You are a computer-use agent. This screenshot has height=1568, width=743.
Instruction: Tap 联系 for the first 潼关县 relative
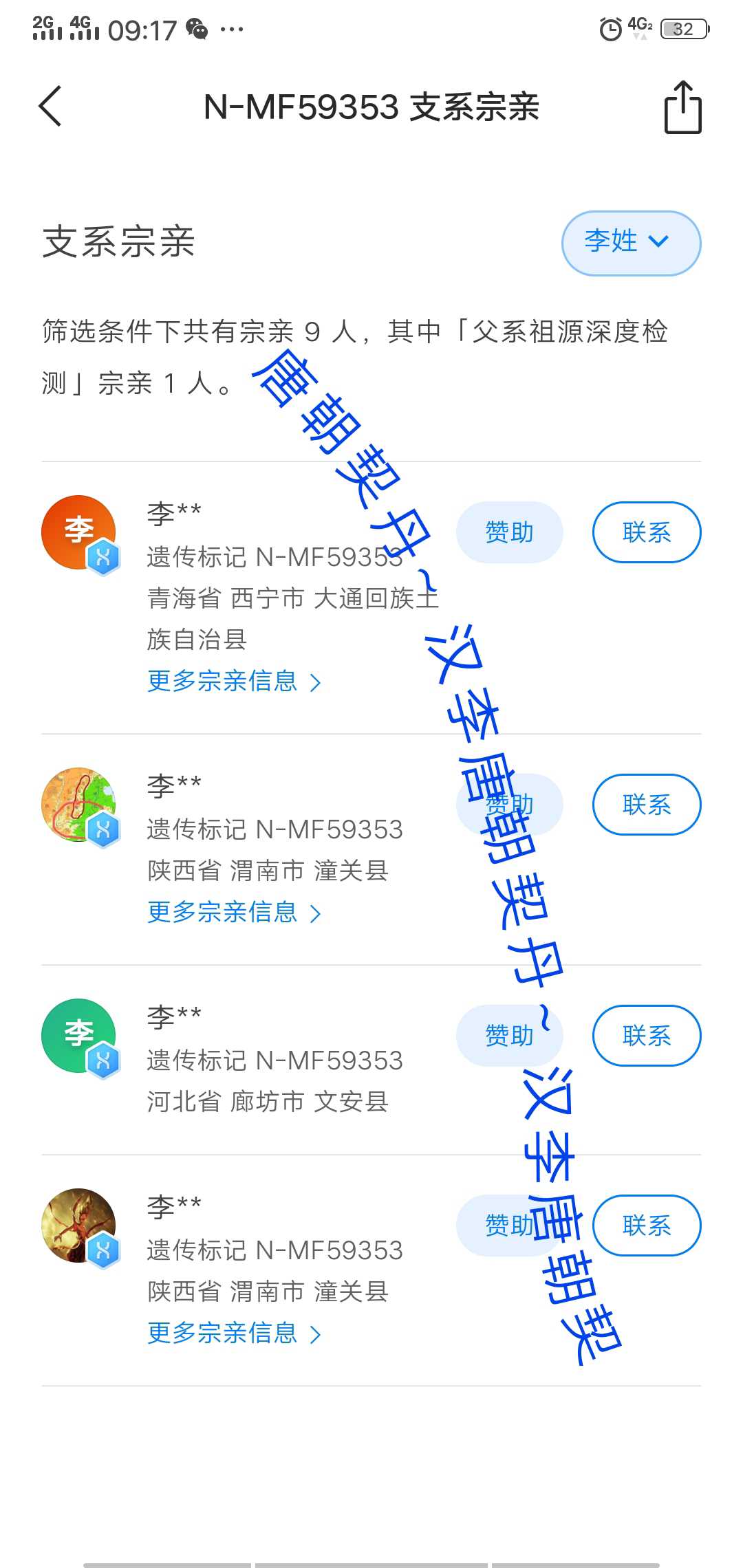pos(646,805)
